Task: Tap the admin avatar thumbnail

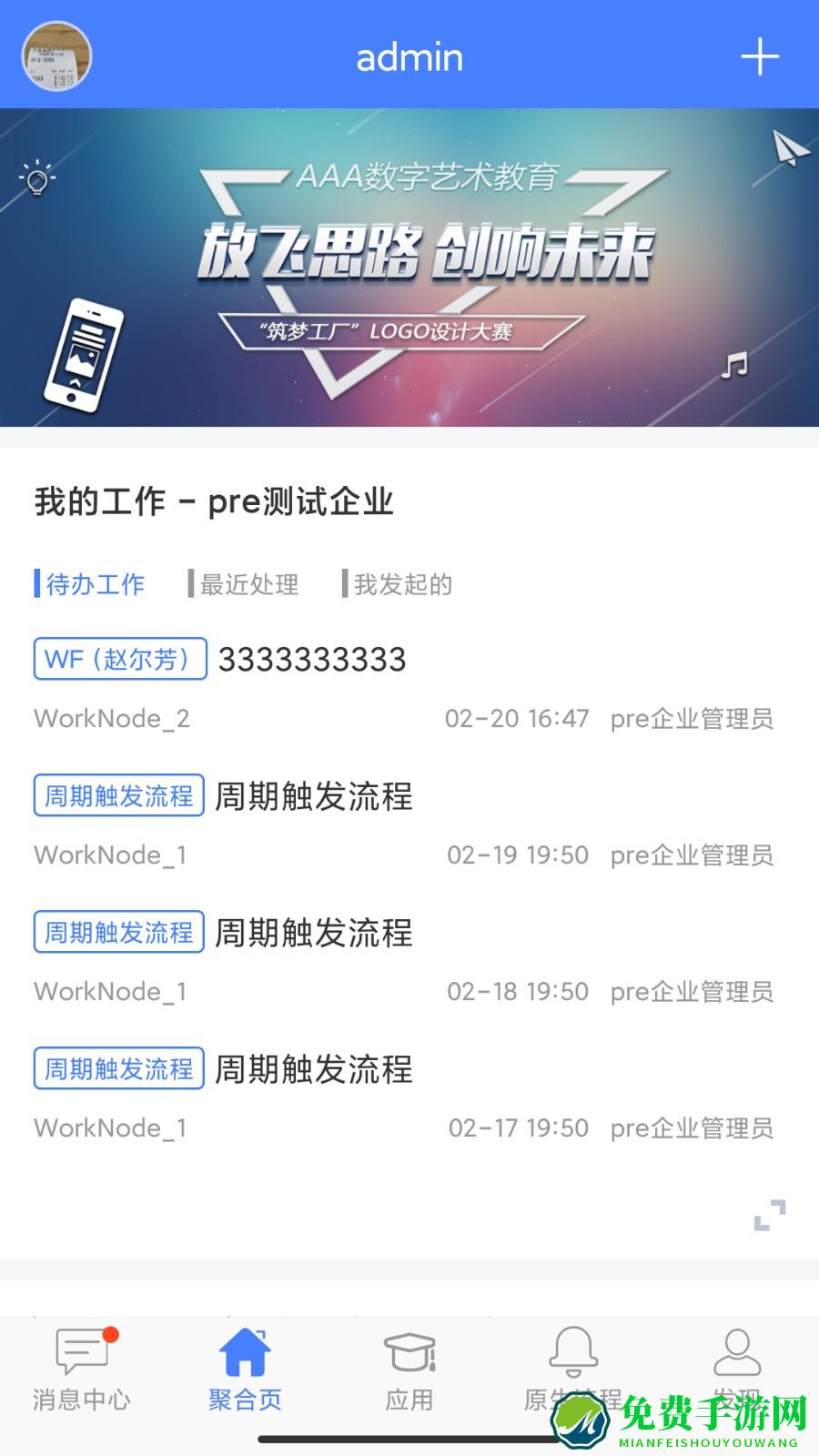Action: tap(56, 56)
